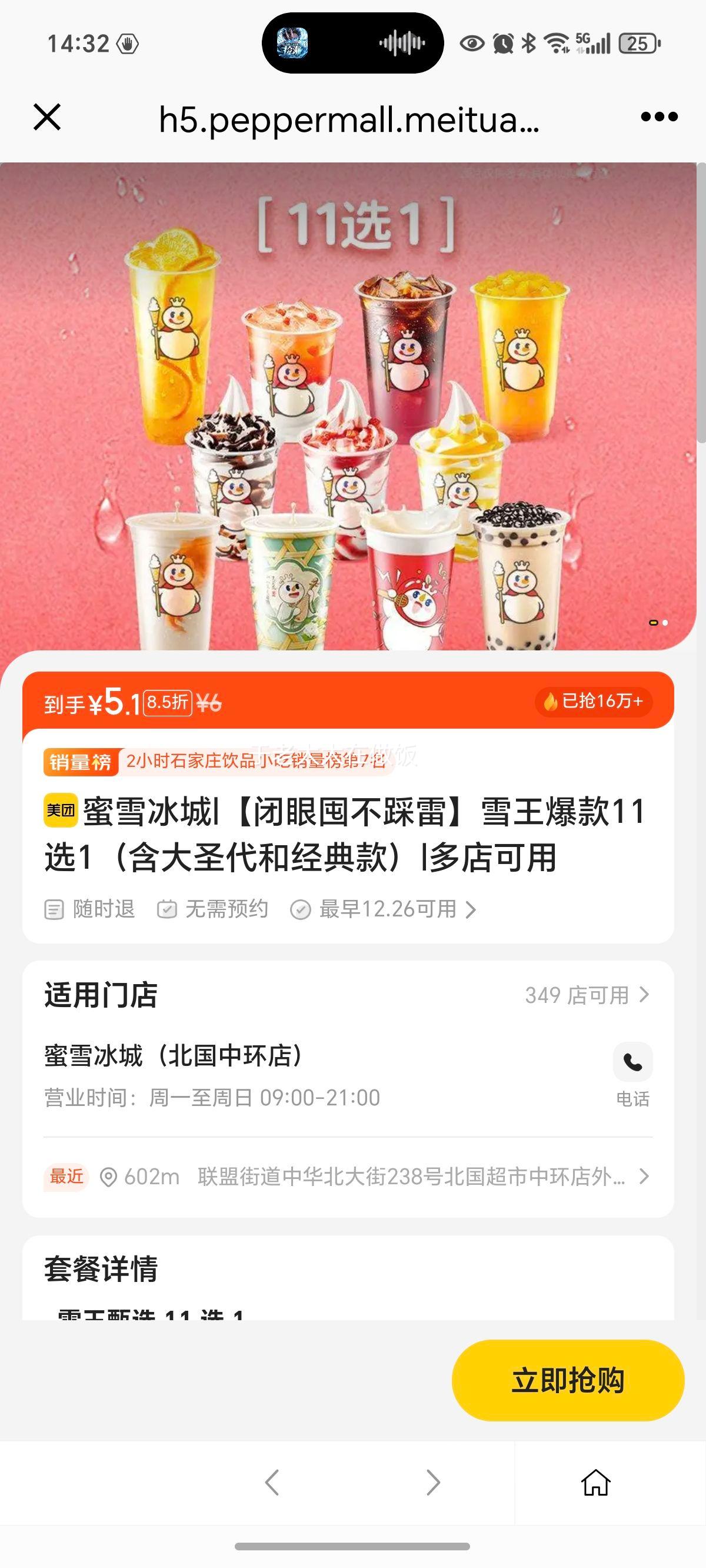
Task: Tap the crossed-out original price ¥6
Action: (x=209, y=701)
